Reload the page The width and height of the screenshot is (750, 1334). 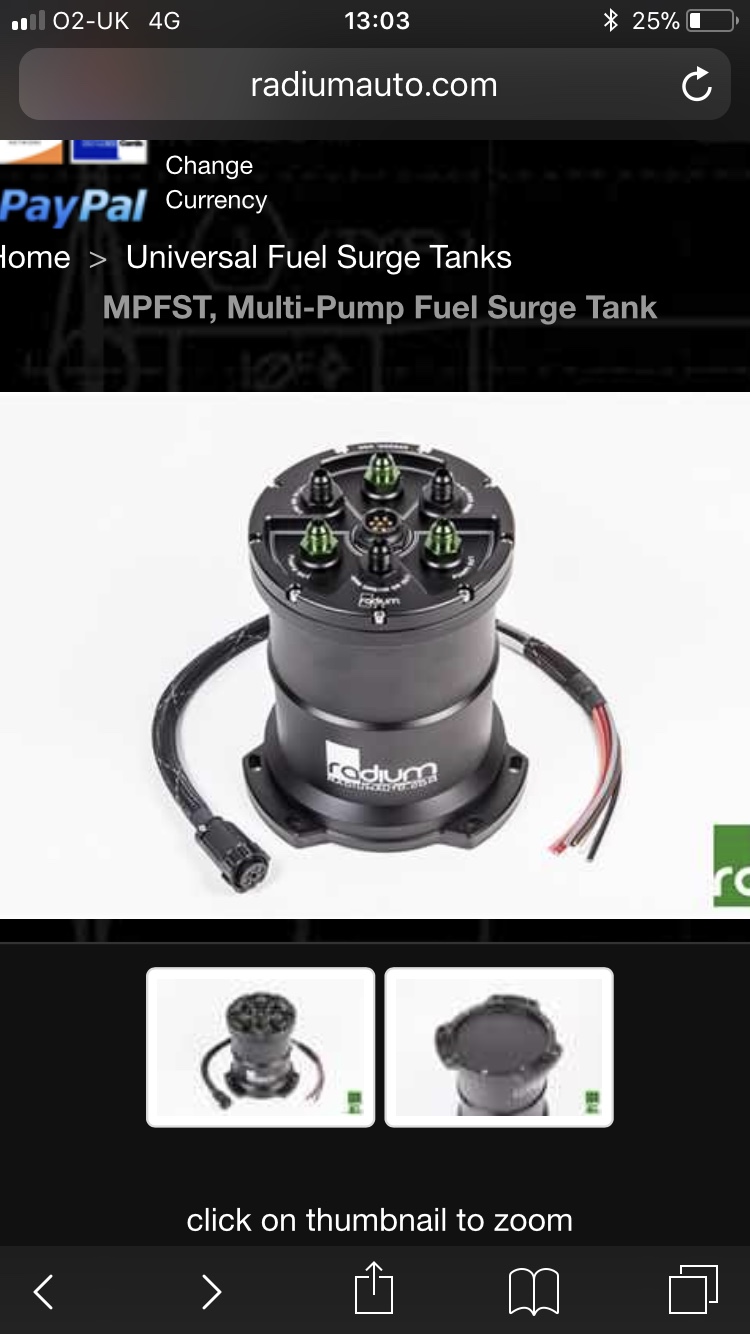(696, 86)
